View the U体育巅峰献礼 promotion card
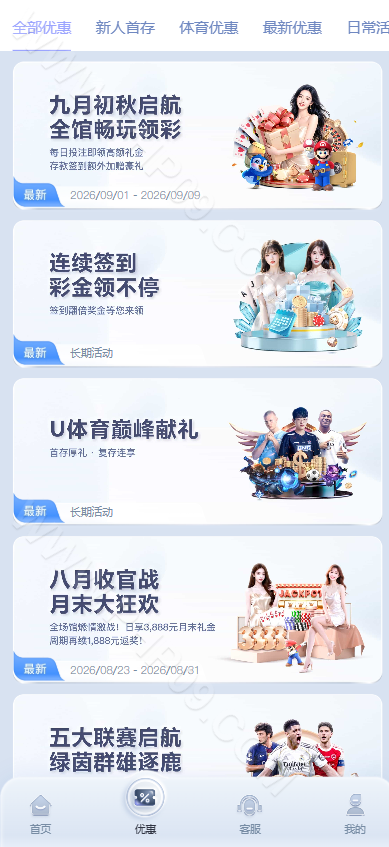 click(x=197, y=451)
